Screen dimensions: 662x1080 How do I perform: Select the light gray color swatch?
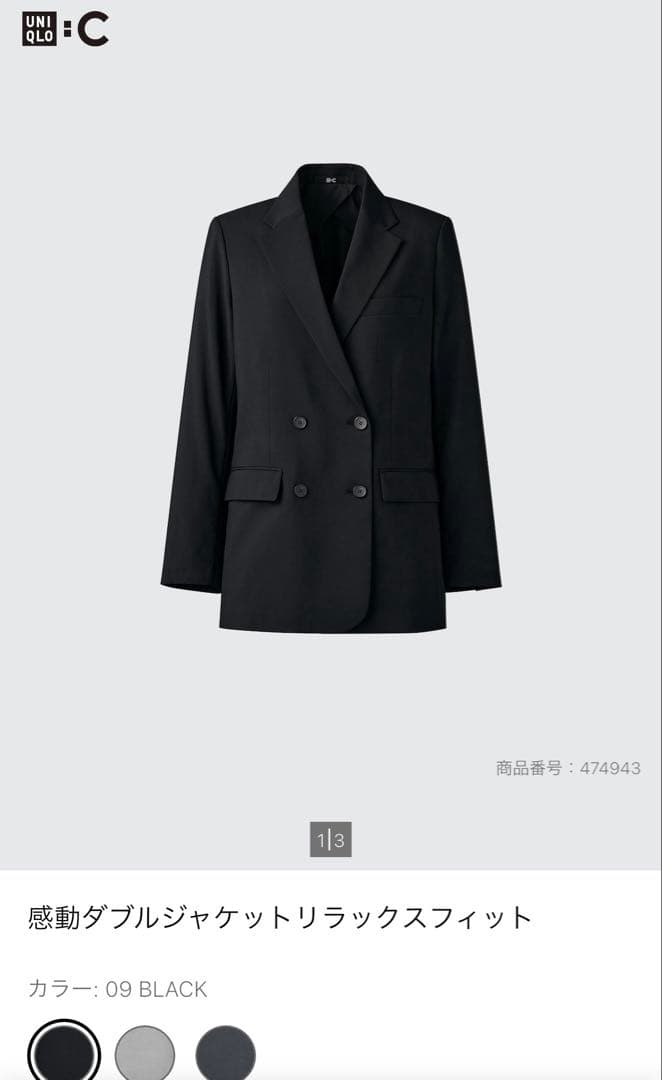coord(145,1053)
